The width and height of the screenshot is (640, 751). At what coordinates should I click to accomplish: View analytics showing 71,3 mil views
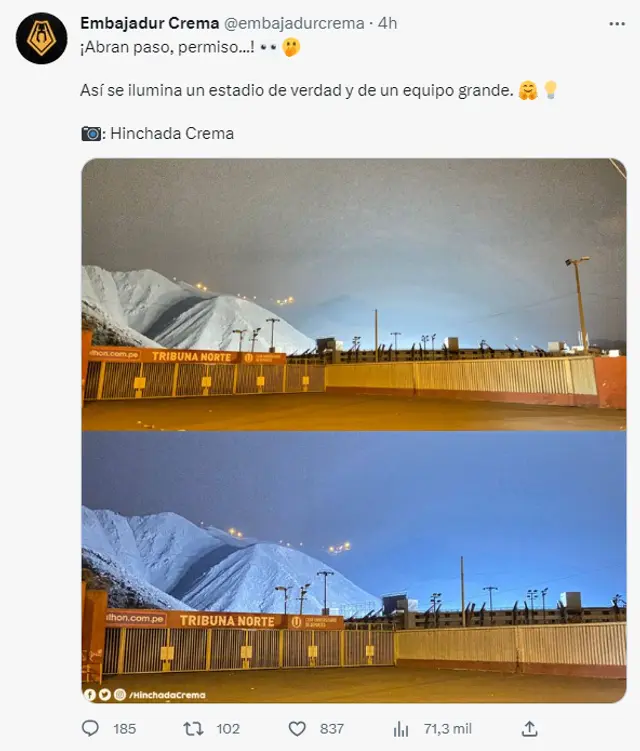click(402, 729)
